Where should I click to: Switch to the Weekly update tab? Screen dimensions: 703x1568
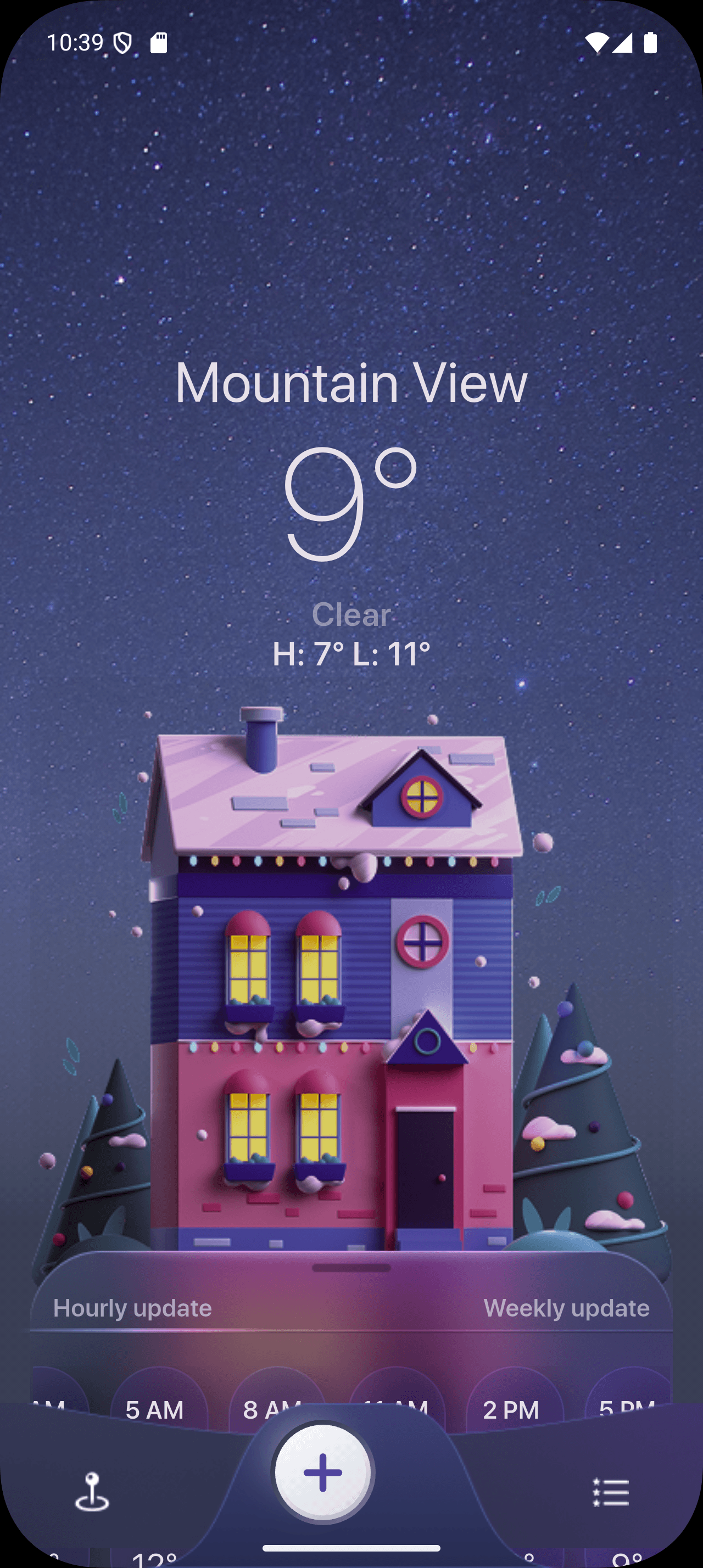(x=567, y=1307)
